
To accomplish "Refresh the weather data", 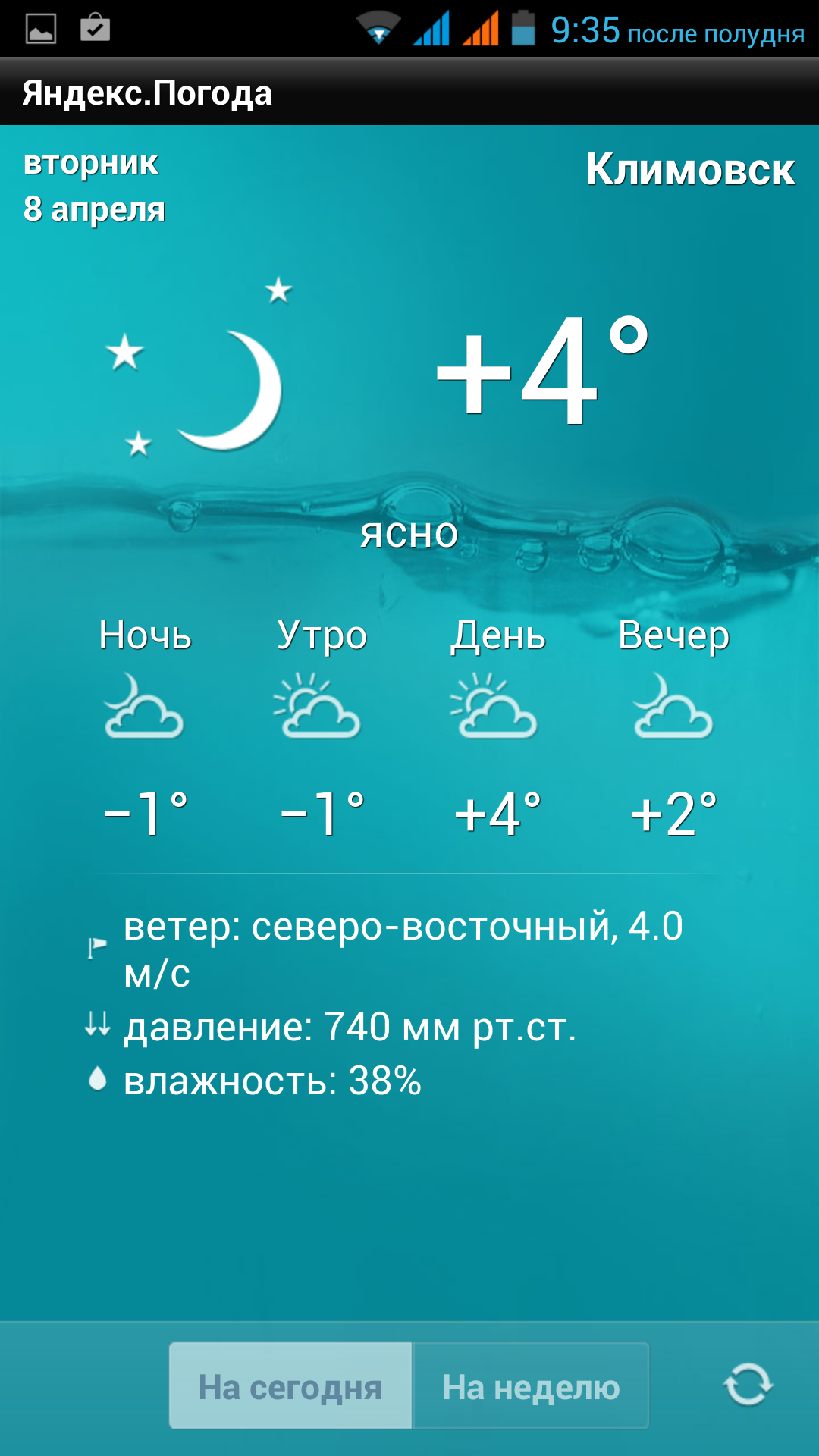I will coord(748,1385).
